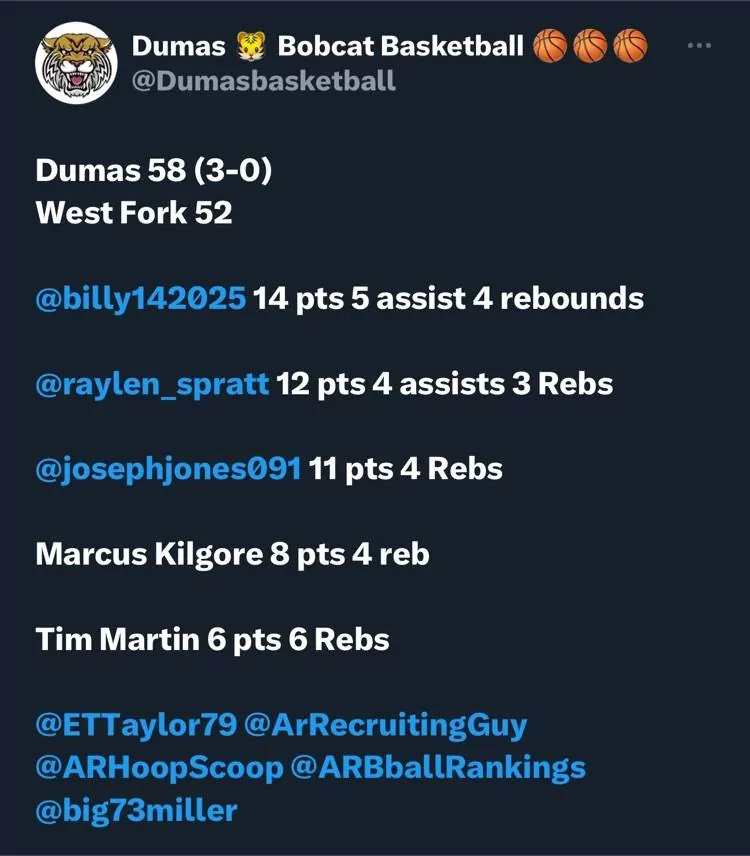Visit the @ArRecruitingGuy profile

385,725
